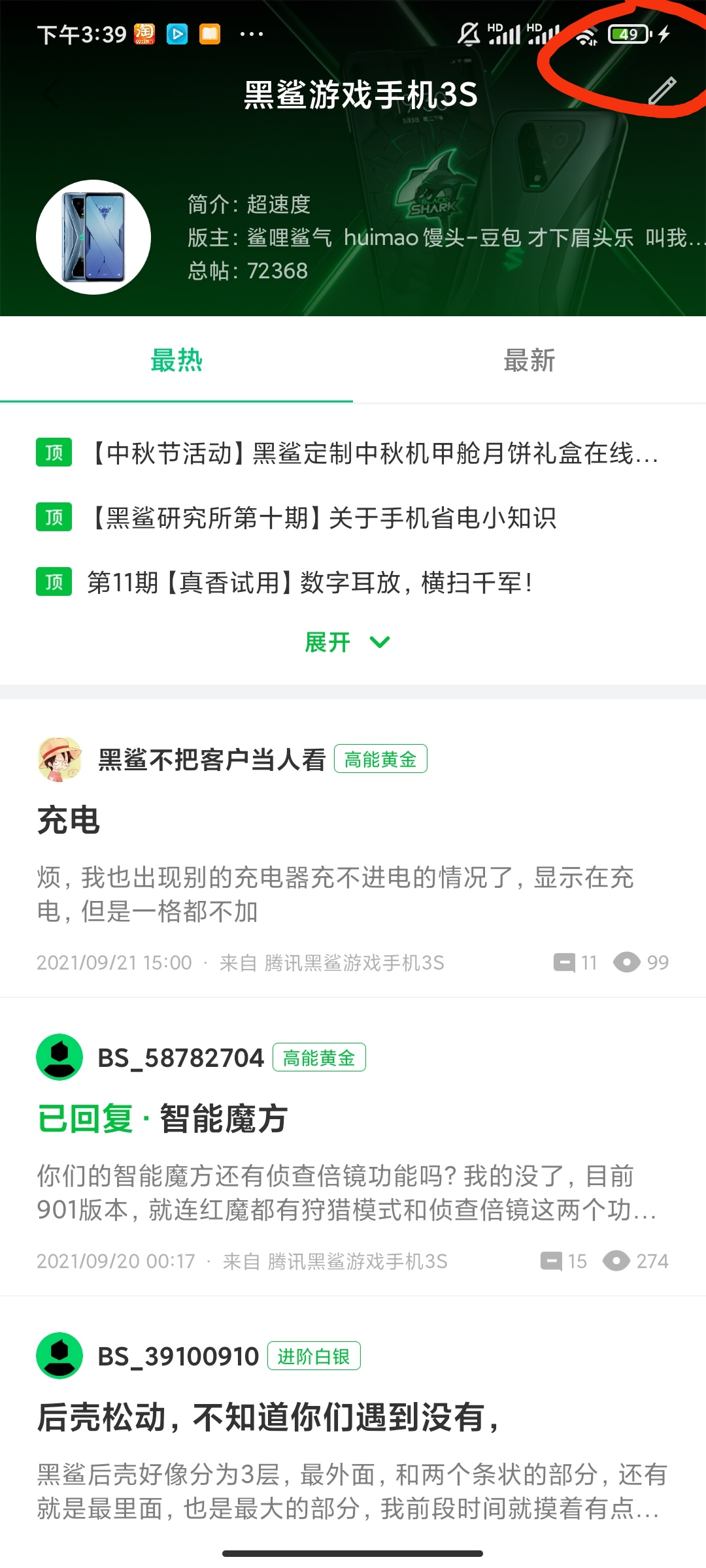Select the 最热 tab
The image size is (706, 1568).
point(176,361)
